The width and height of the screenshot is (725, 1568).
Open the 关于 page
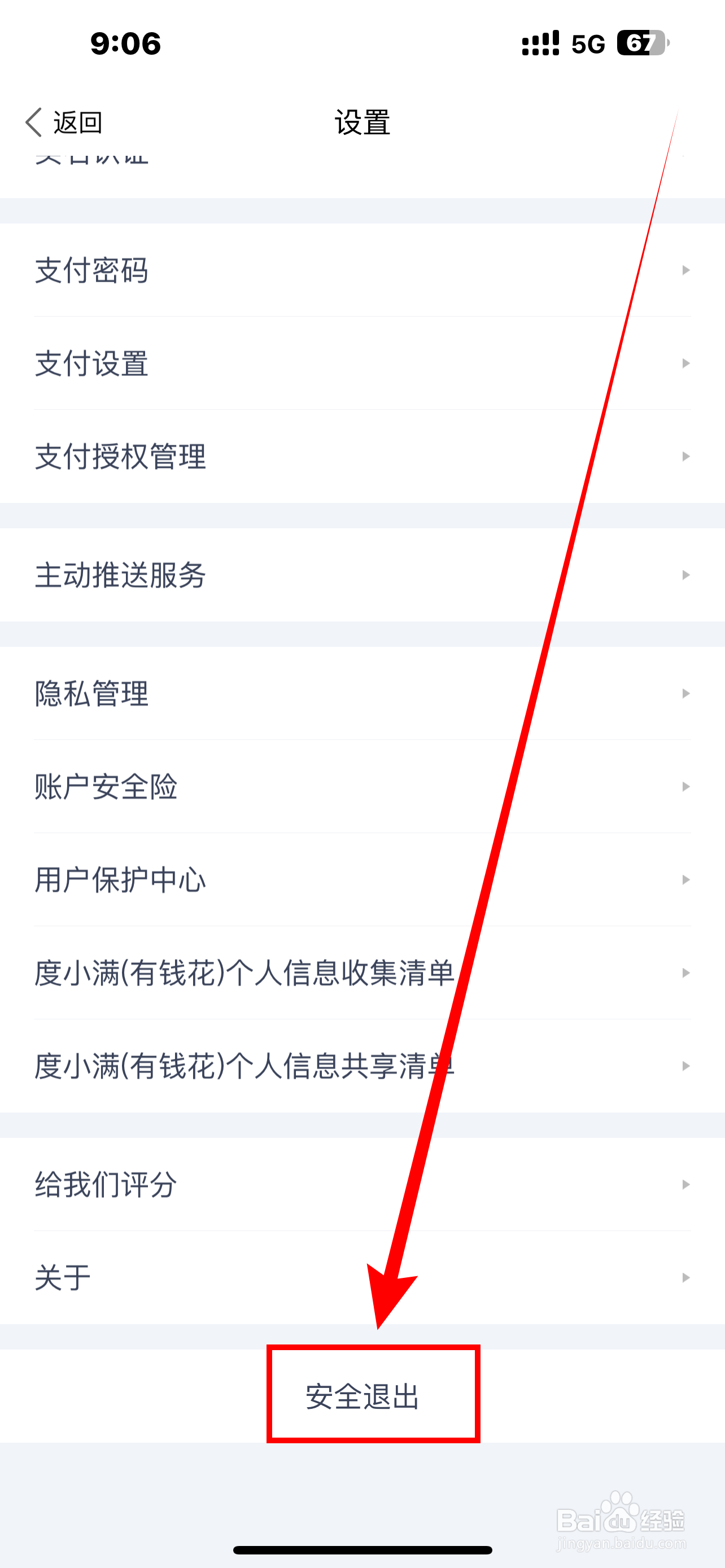(x=362, y=1278)
